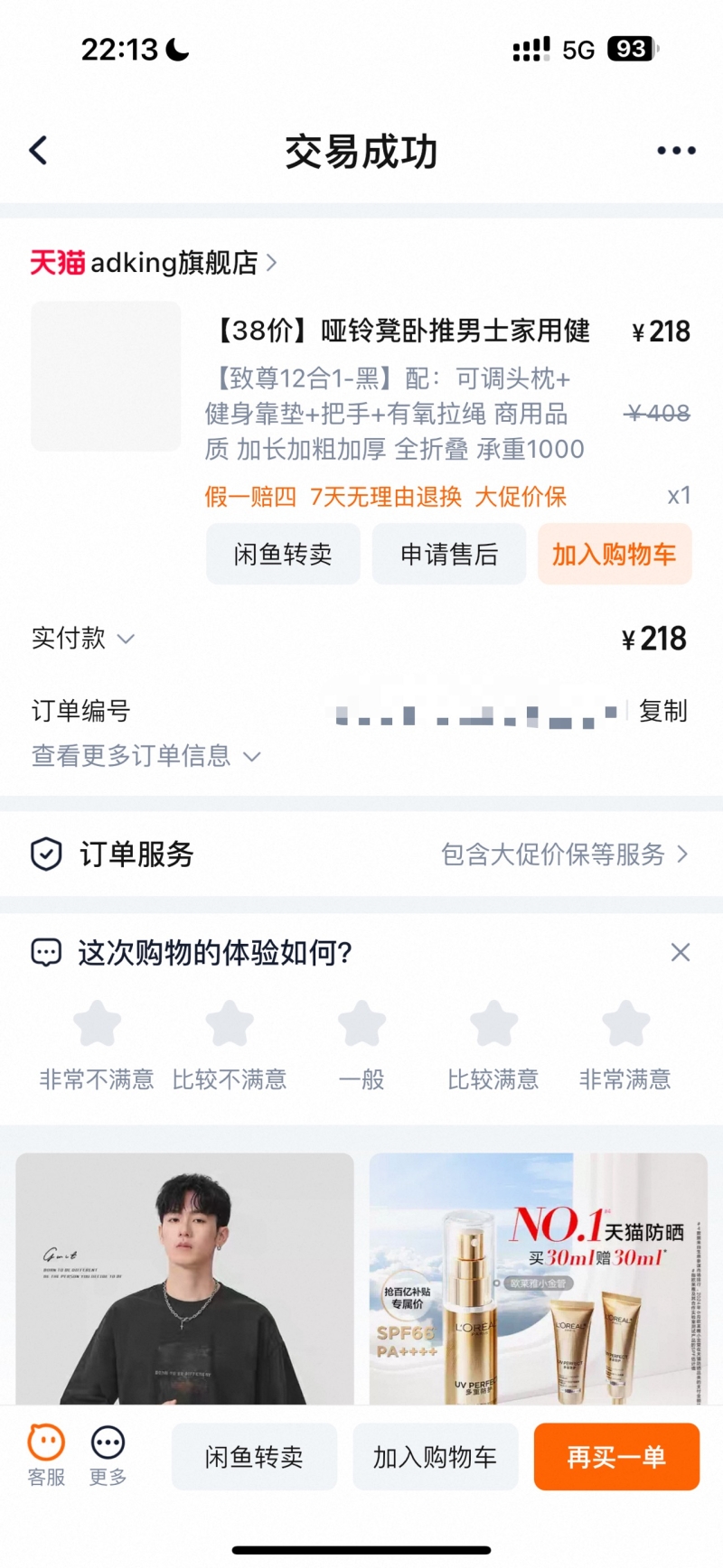Image resolution: width=723 pixels, height=1568 pixels.
Task: Apply for after-sales with 申请售后
Action: [x=449, y=555]
